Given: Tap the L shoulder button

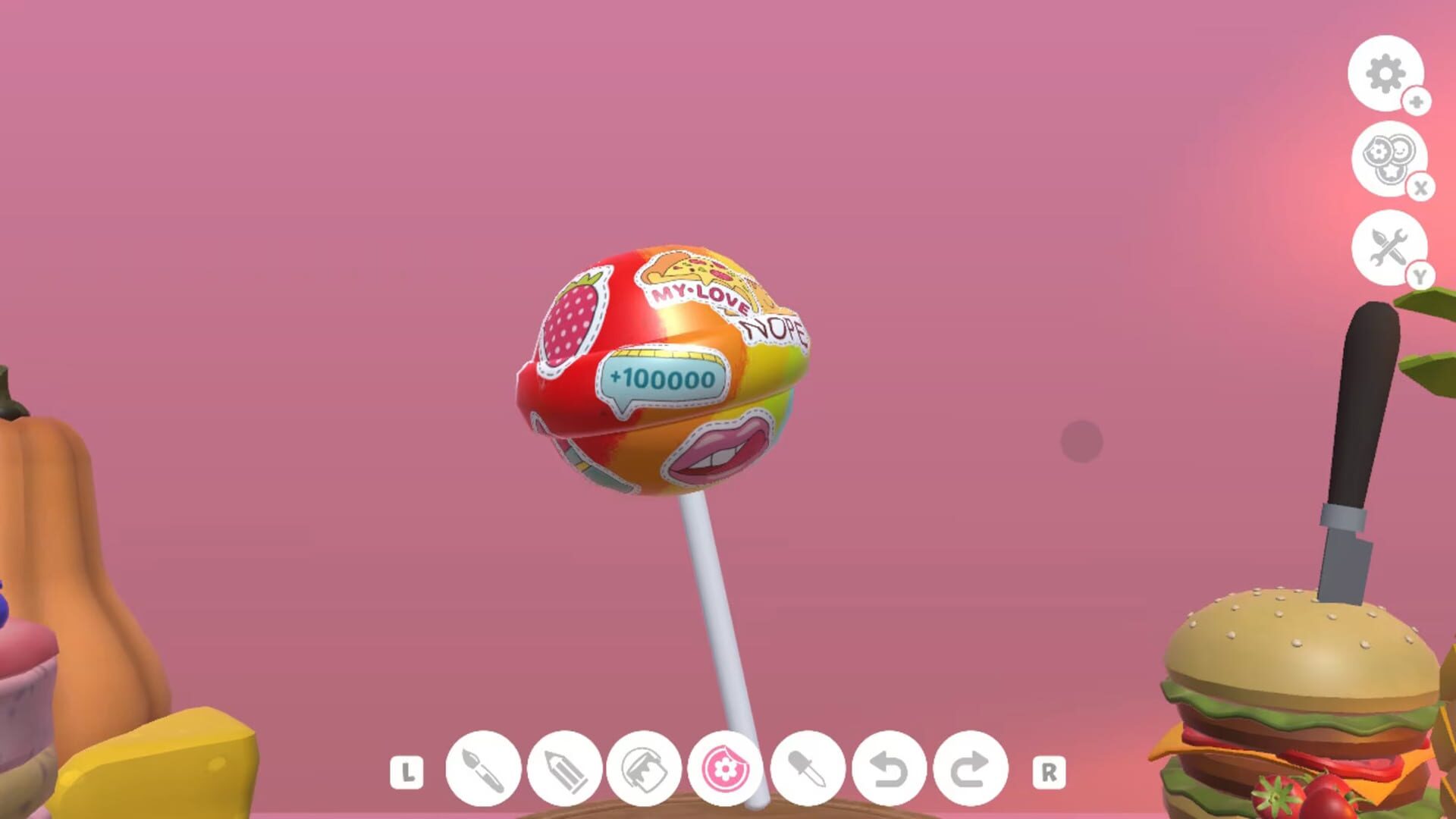Looking at the screenshot, I should pyautogui.click(x=407, y=773).
